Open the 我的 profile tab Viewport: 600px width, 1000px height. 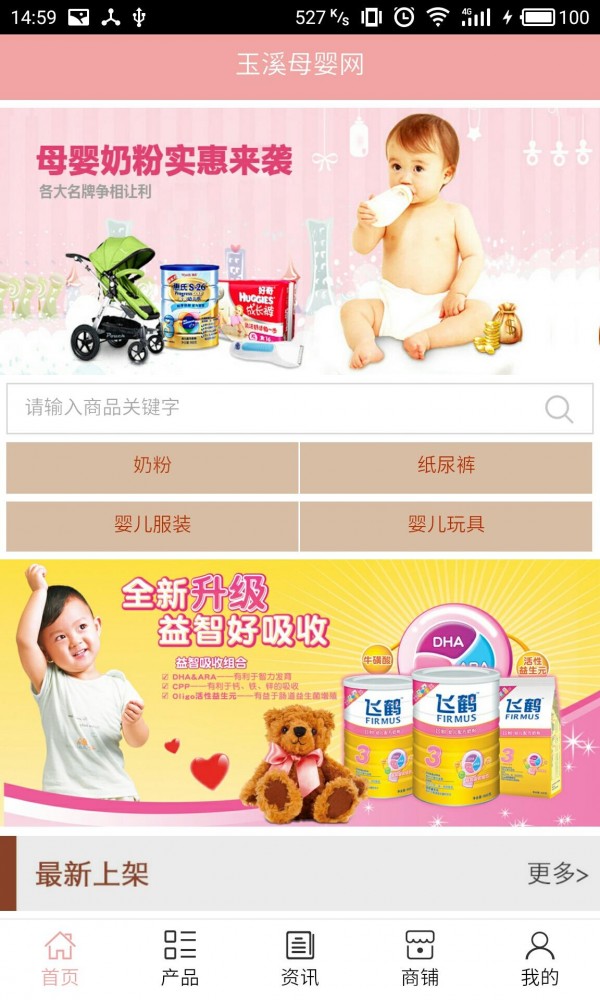540,958
